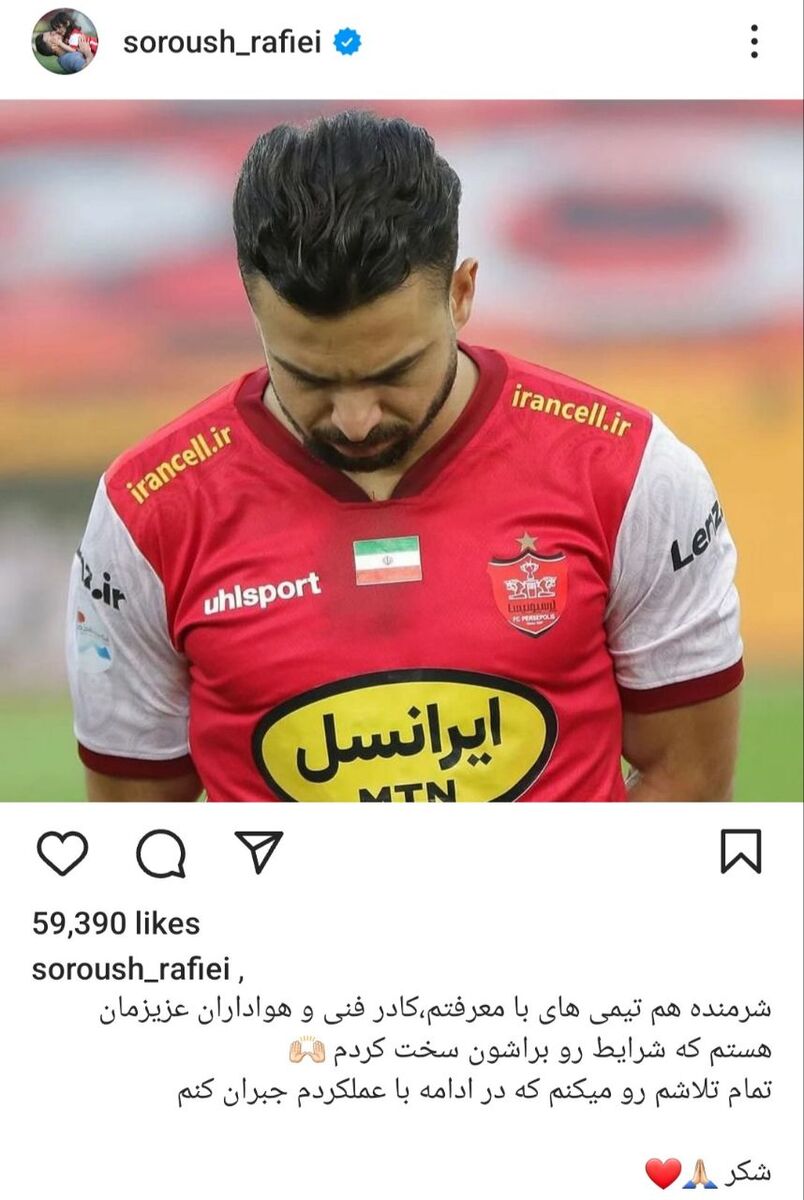Open the post's three-dot options menu
The image size is (804, 1200).
[753, 42]
